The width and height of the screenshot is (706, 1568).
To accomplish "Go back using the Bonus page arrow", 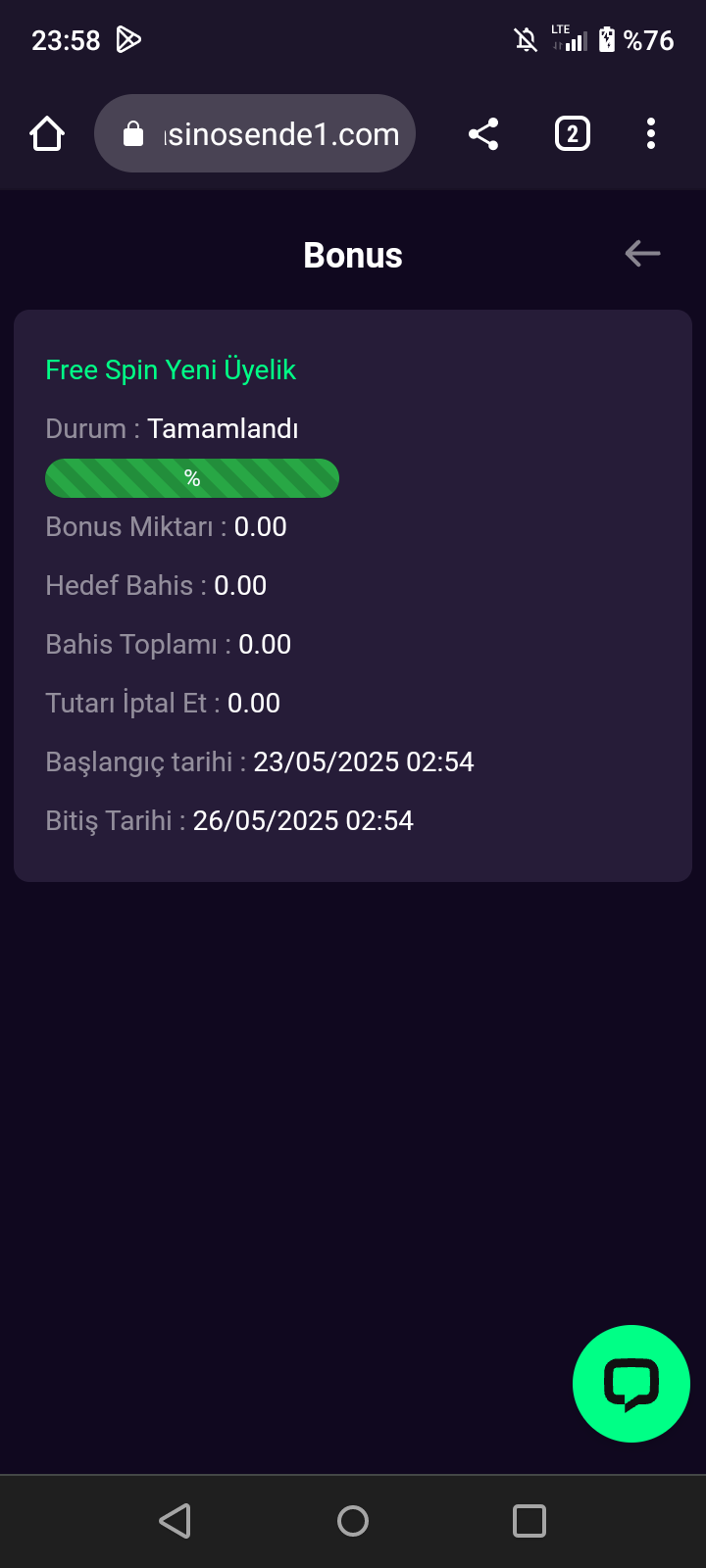I will tap(642, 254).
